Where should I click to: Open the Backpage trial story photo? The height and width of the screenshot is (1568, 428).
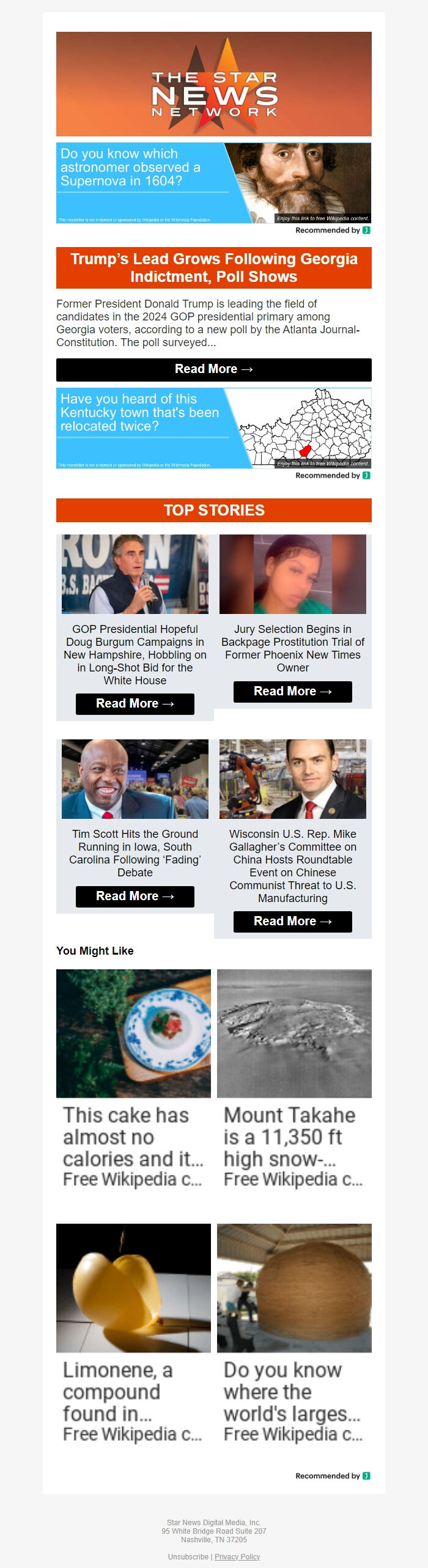pos(292,574)
